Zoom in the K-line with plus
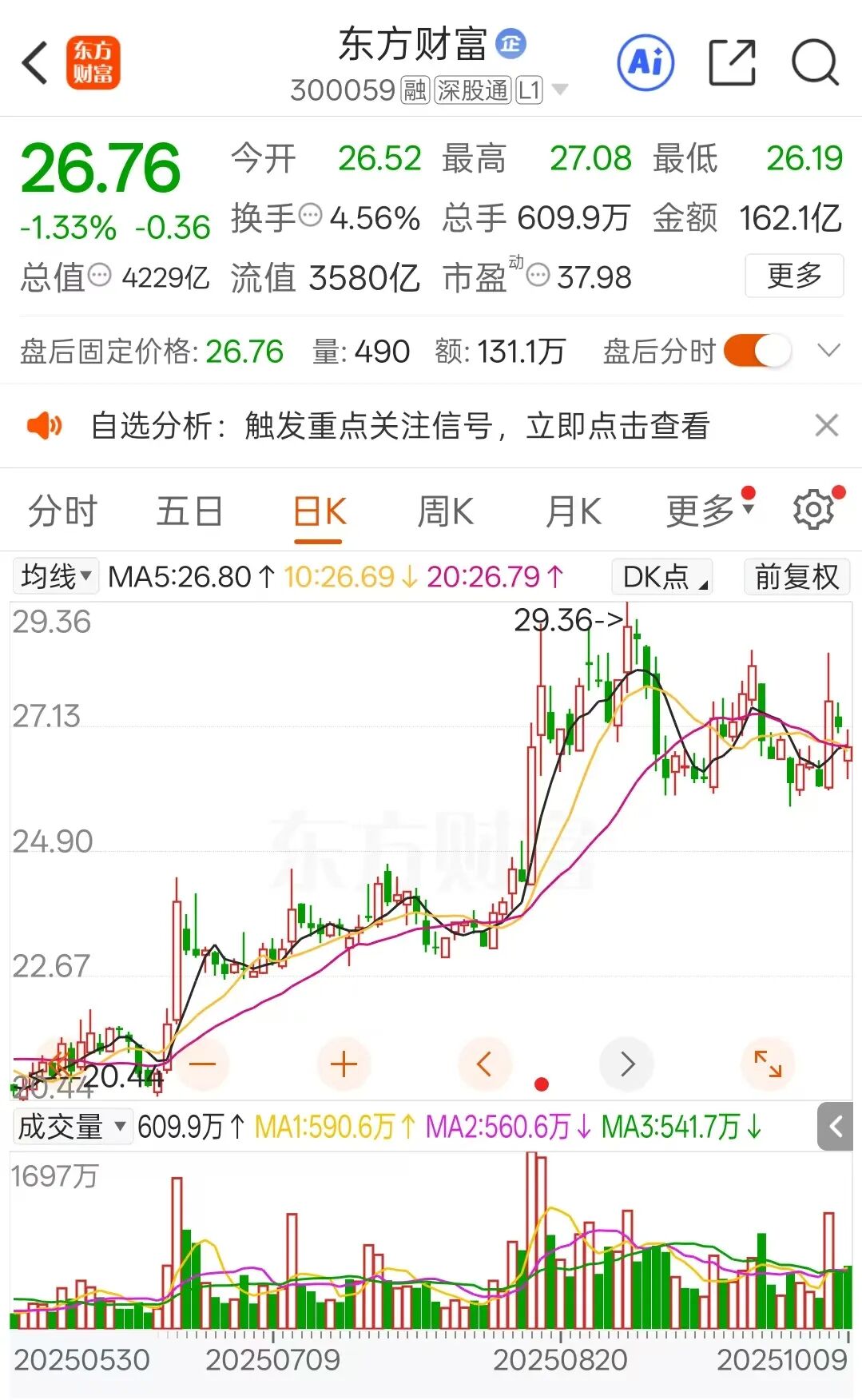Image resolution: width=862 pixels, height=1400 pixels. point(344,1064)
